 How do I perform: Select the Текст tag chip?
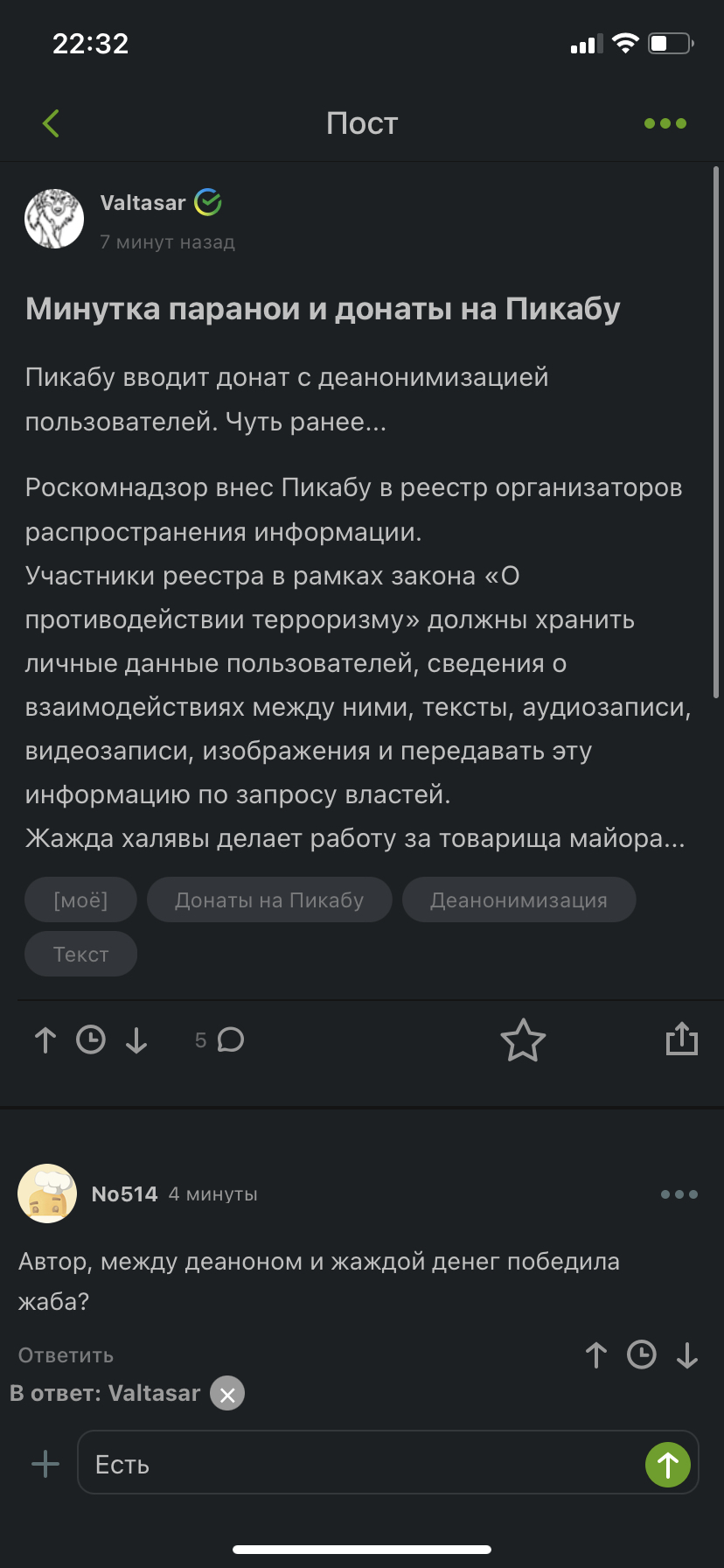80,954
